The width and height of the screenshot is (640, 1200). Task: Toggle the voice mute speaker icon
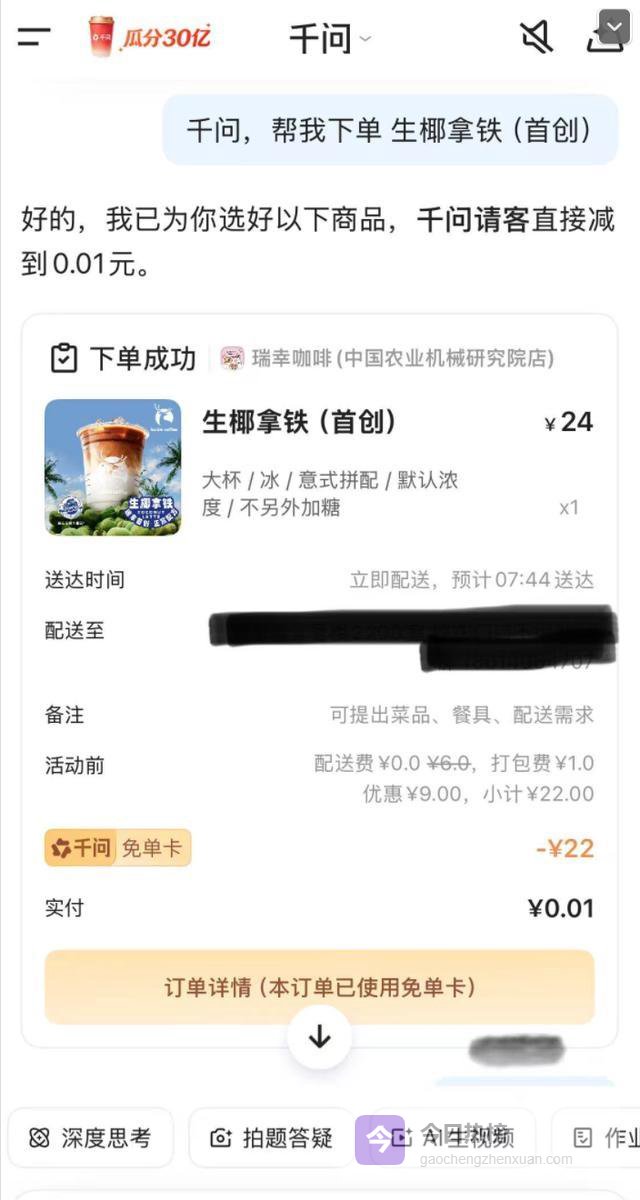point(537,38)
